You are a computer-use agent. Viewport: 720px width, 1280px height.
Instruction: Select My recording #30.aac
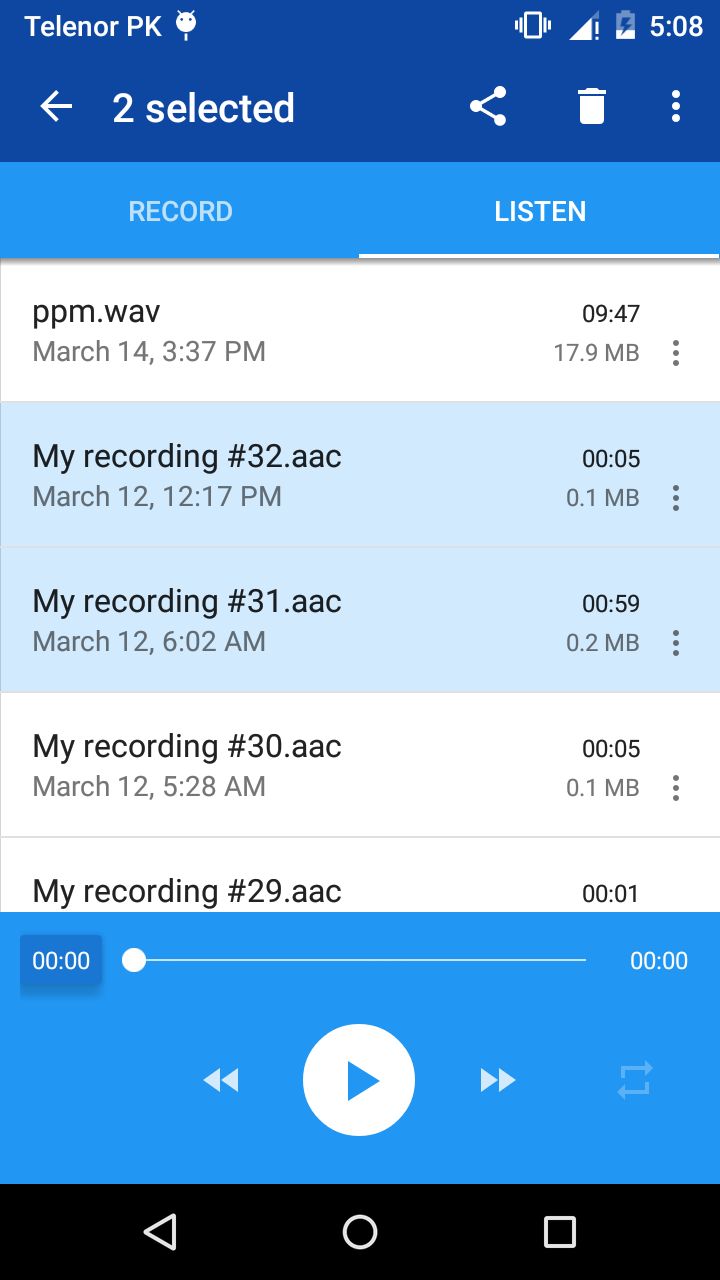300,765
